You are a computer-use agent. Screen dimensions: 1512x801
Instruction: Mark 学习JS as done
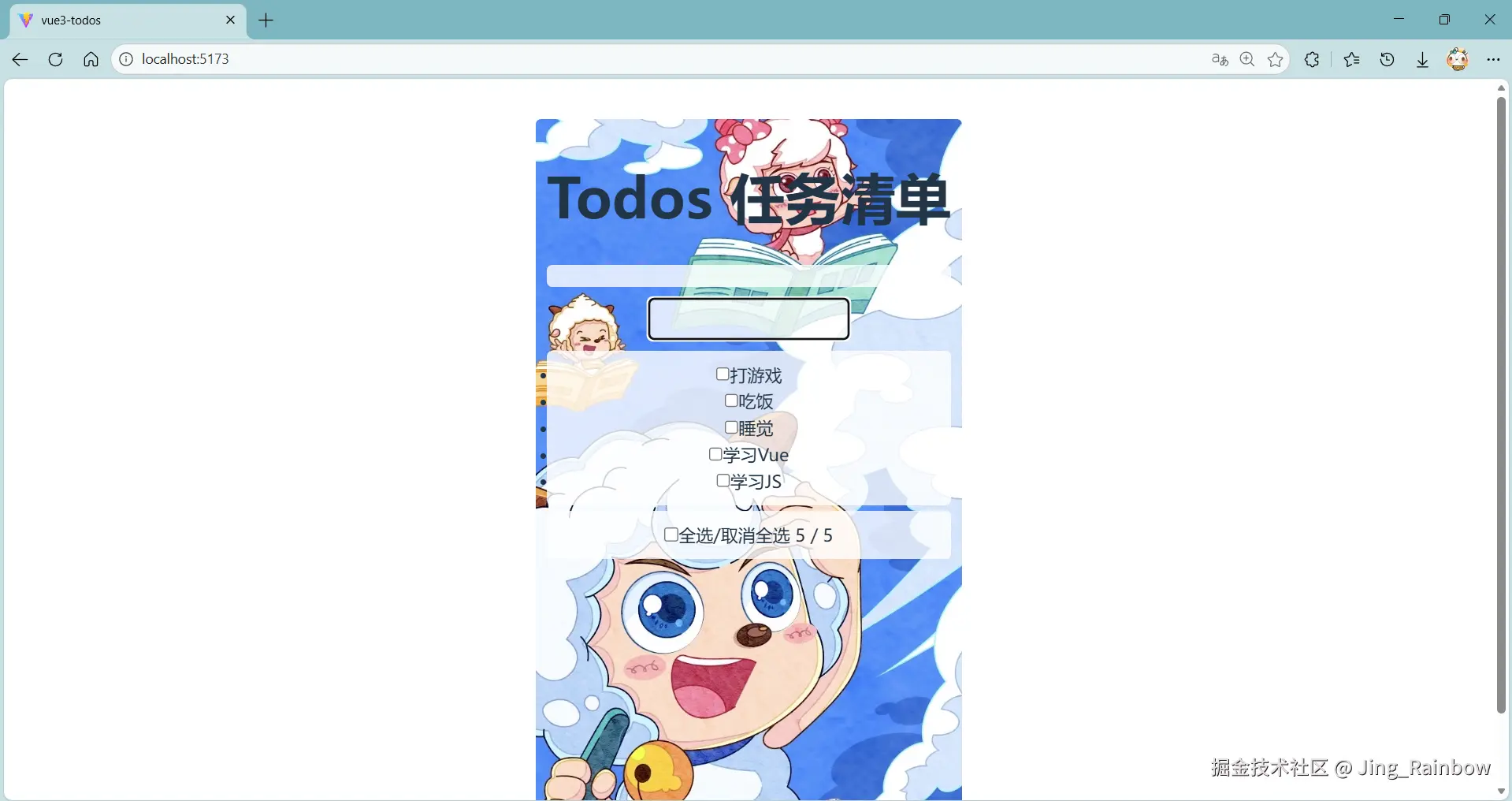(x=723, y=480)
